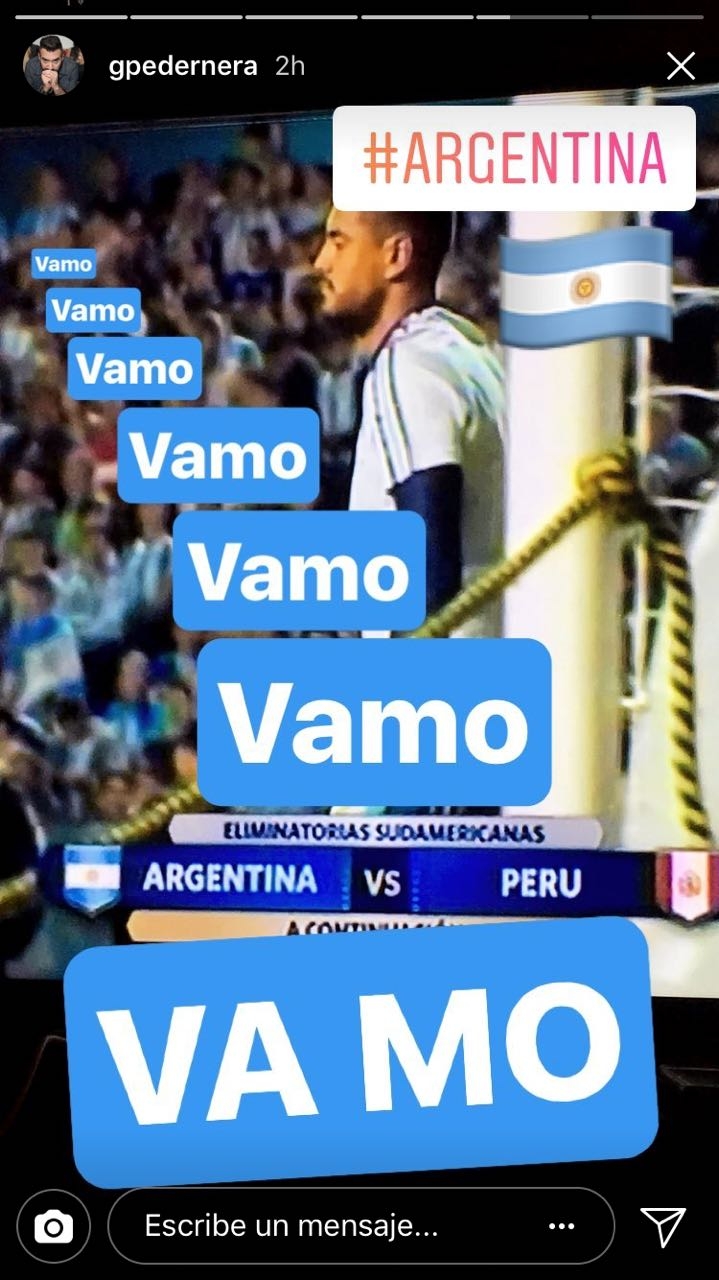This screenshot has height=1280, width=719.
Task: Open the camera to reply
Action: (x=53, y=1226)
